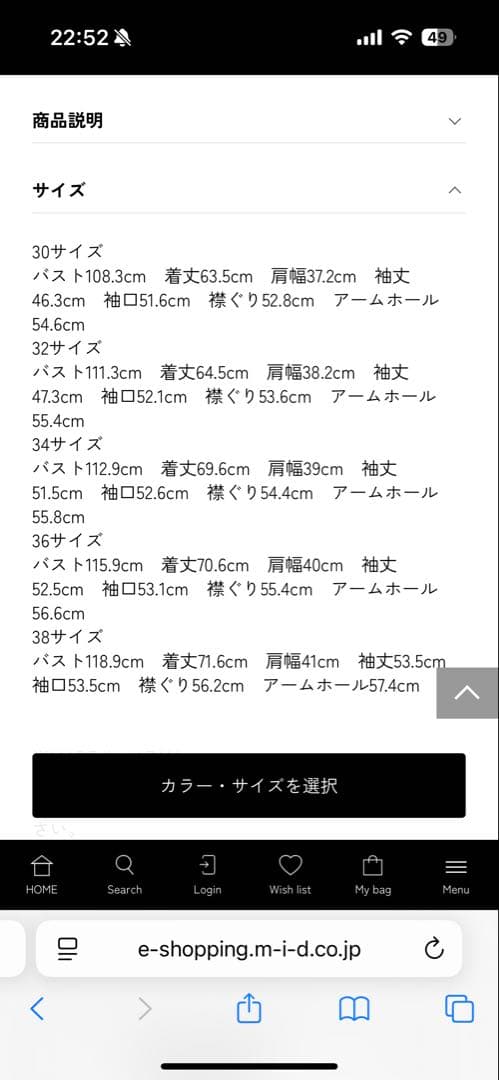Open the Search tab
The width and height of the screenshot is (499, 1080).
pyautogui.click(x=125, y=875)
